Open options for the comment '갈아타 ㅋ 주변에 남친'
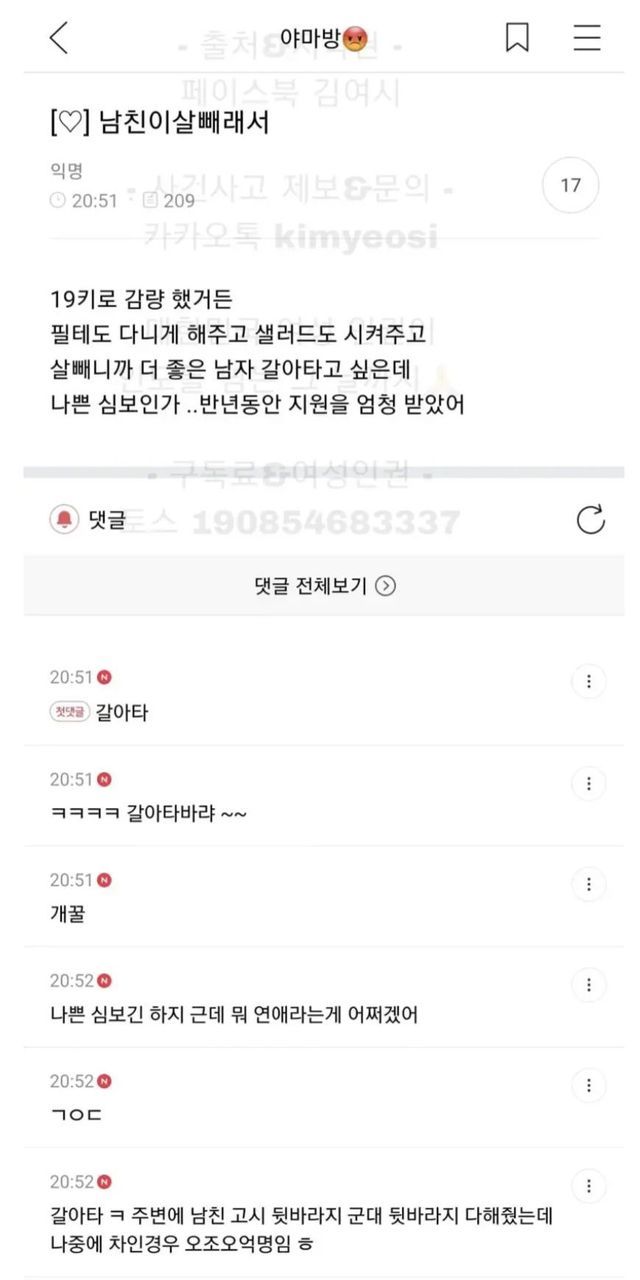 coord(589,1187)
